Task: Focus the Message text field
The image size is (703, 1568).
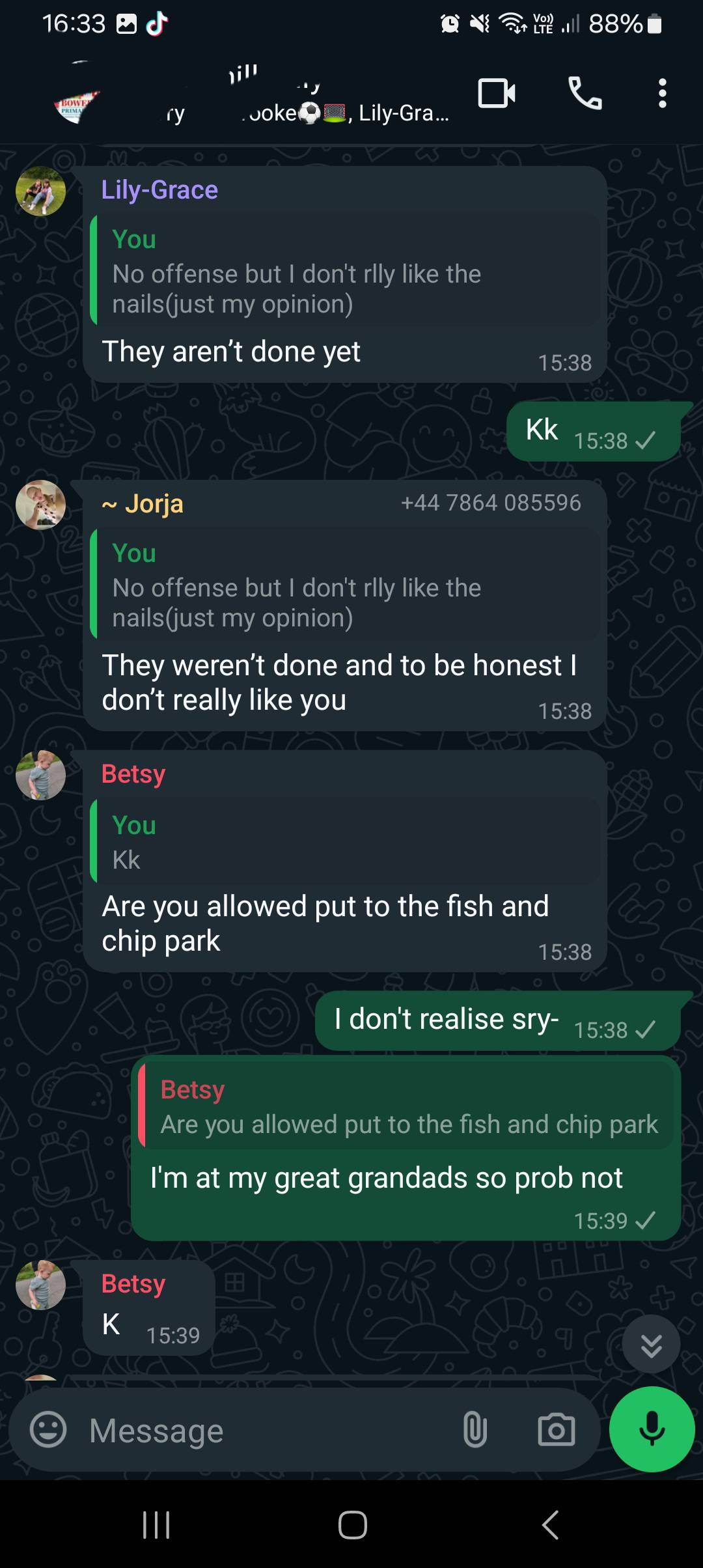Action: [x=260, y=1431]
